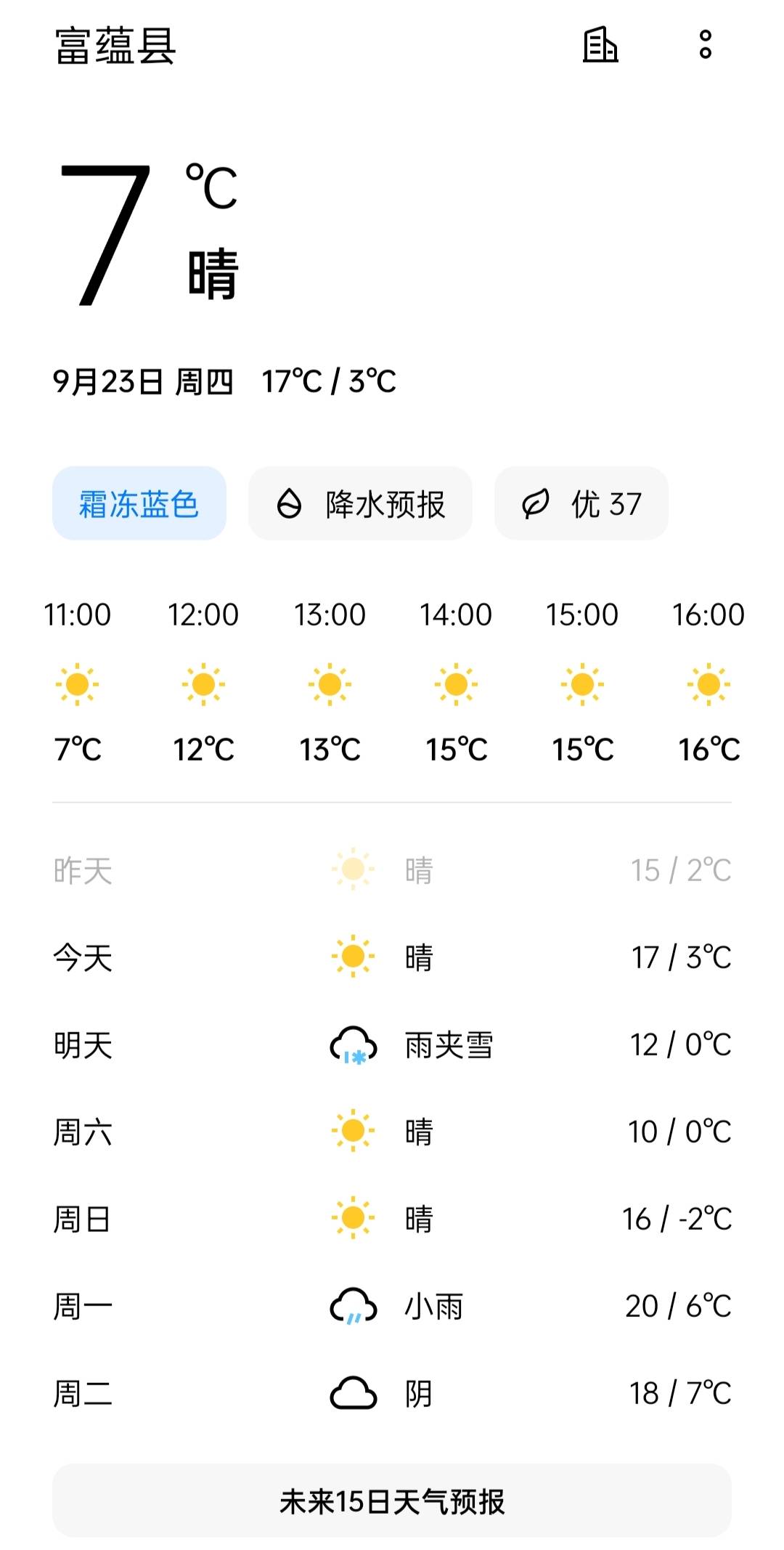Expand Sunday's sunny forecast row
The height and width of the screenshot is (1550, 784).
point(392,1219)
